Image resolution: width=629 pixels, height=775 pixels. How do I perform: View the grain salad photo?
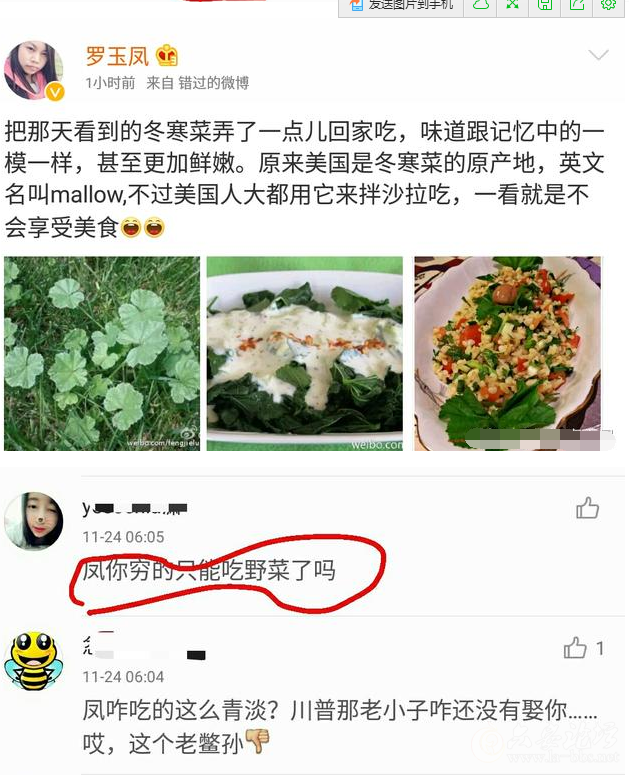pos(508,353)
